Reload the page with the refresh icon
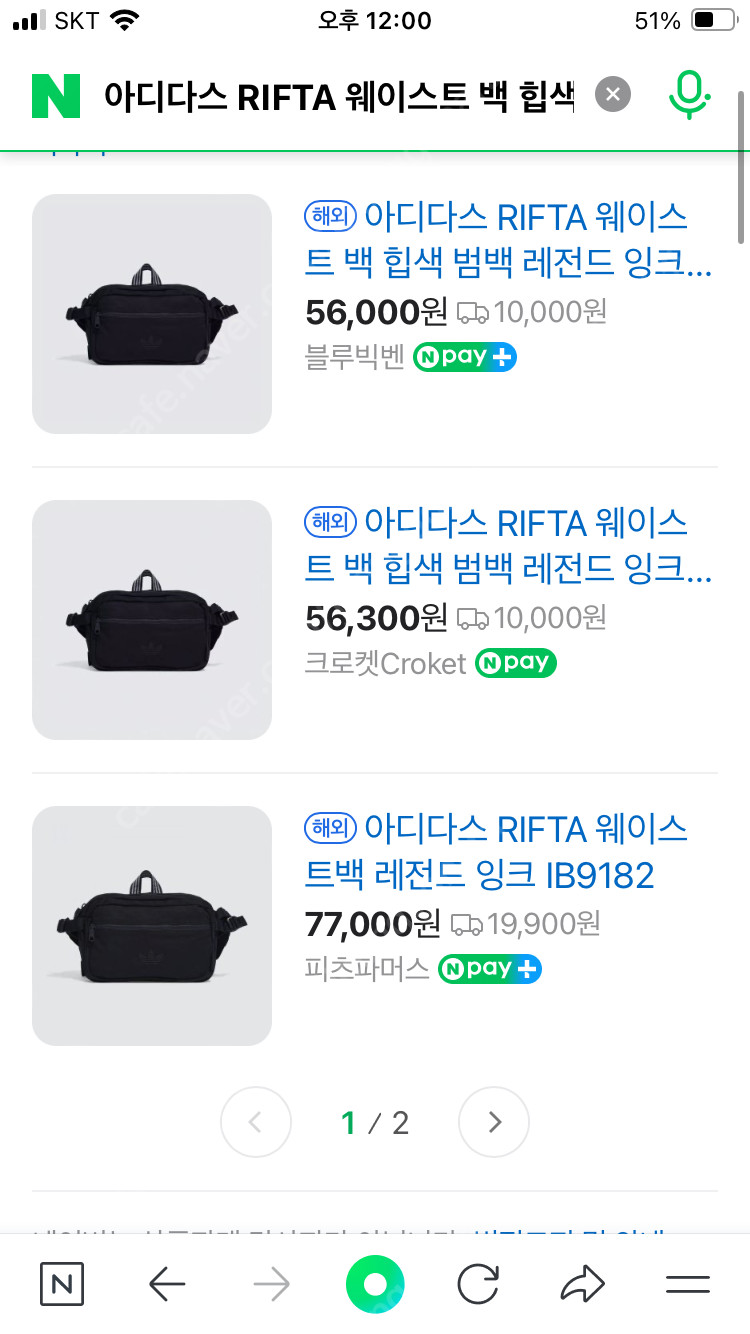This screenshot has height=1334, width=750. (x=479, y=1285)
